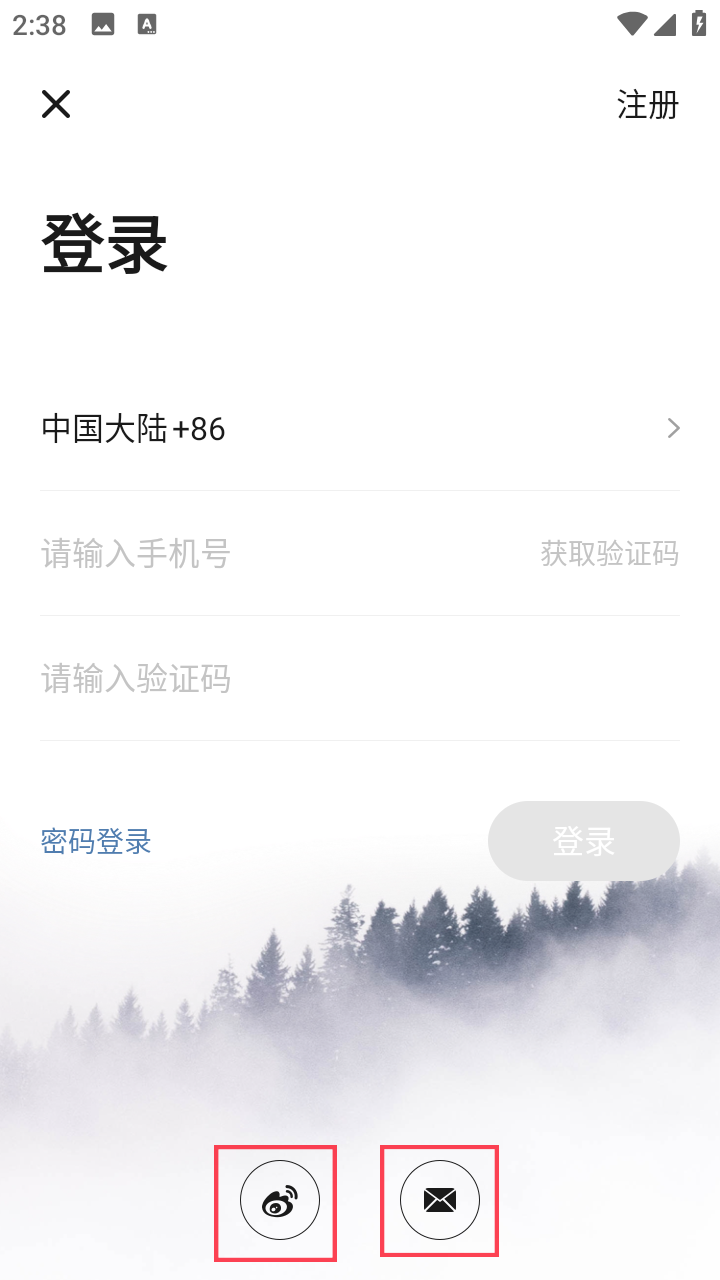Open the 注册 registration page
Screen dimensions: 720x1280
click(647, 104)
